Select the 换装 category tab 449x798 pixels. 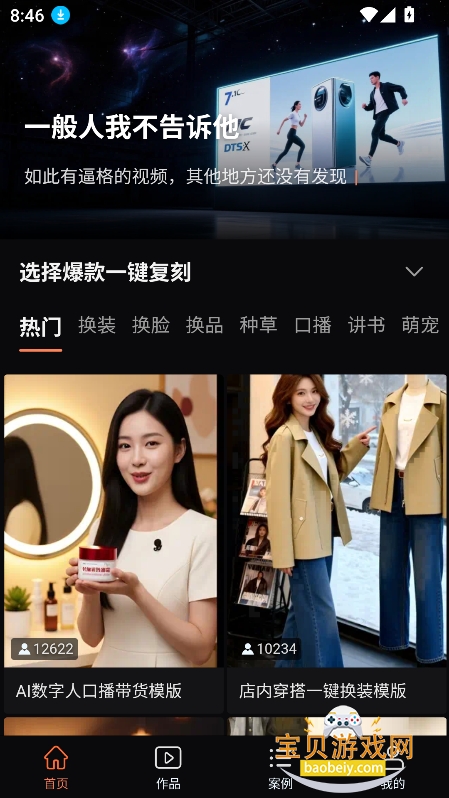[x=97, y=326]
